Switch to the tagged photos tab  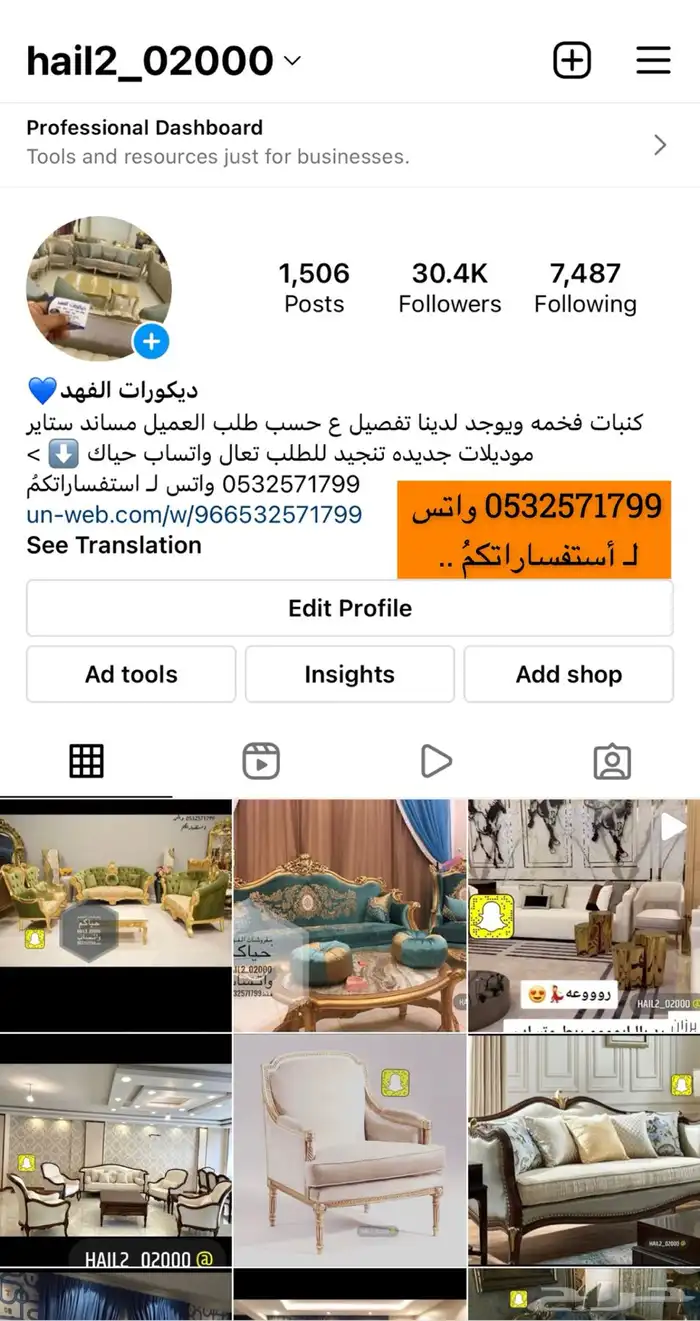click(x=612, y=762)
